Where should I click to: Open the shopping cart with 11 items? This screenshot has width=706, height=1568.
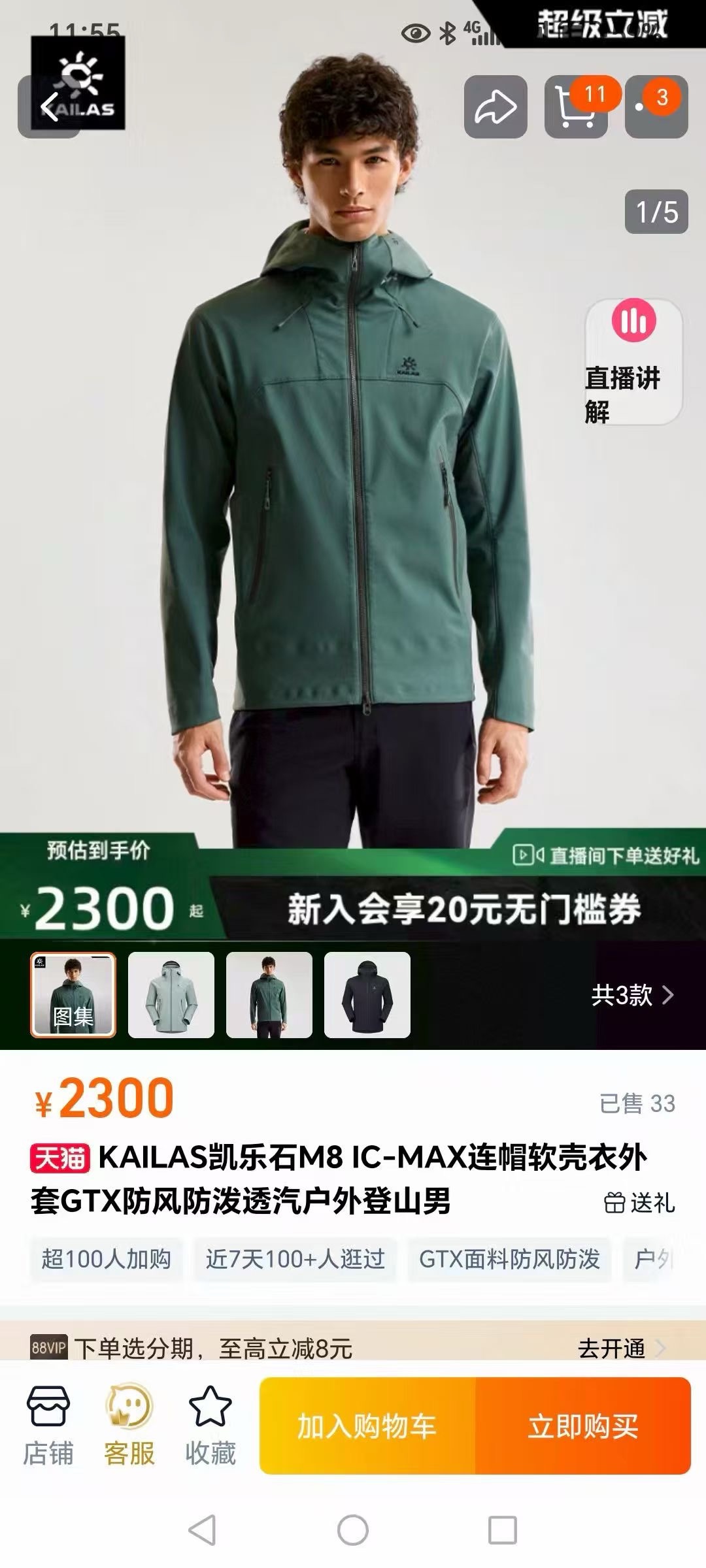pyautogui.click(x=575, y=106)
